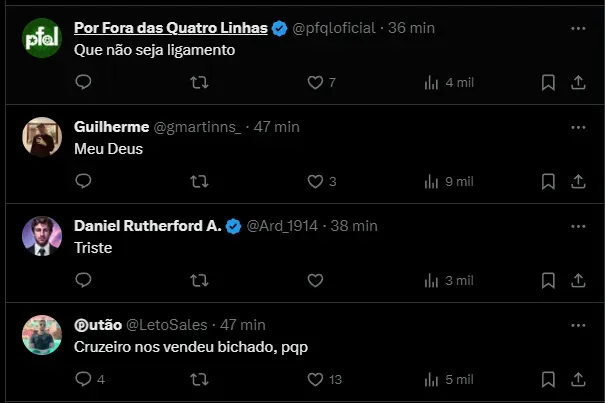605x403 pixels.
Task: Share the 'Que não seja ligamento' tweet
Action: [577, 82]
